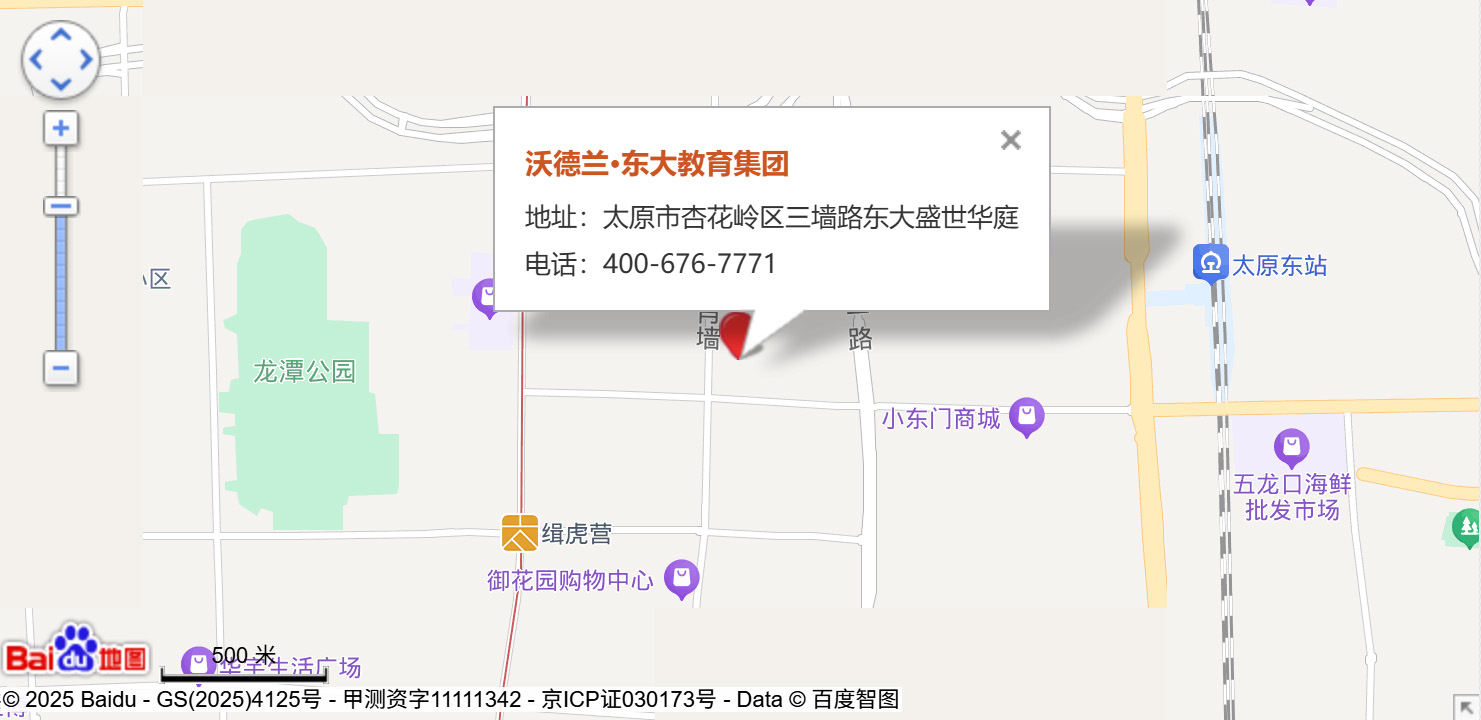This screenshot has height=720, width=1481.
Task: Tap the zoom level slider track
Action: (61, 280)
